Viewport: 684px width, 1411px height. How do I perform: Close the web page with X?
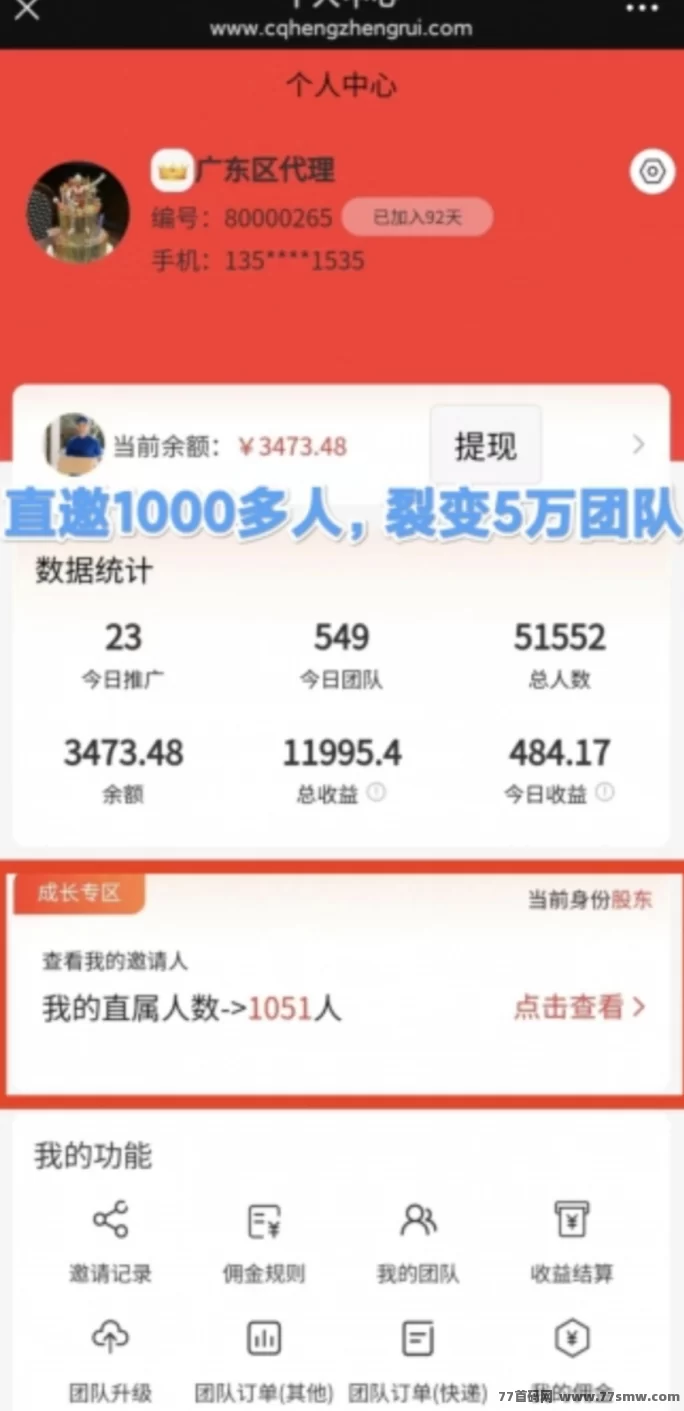click(x=26, y=10)
